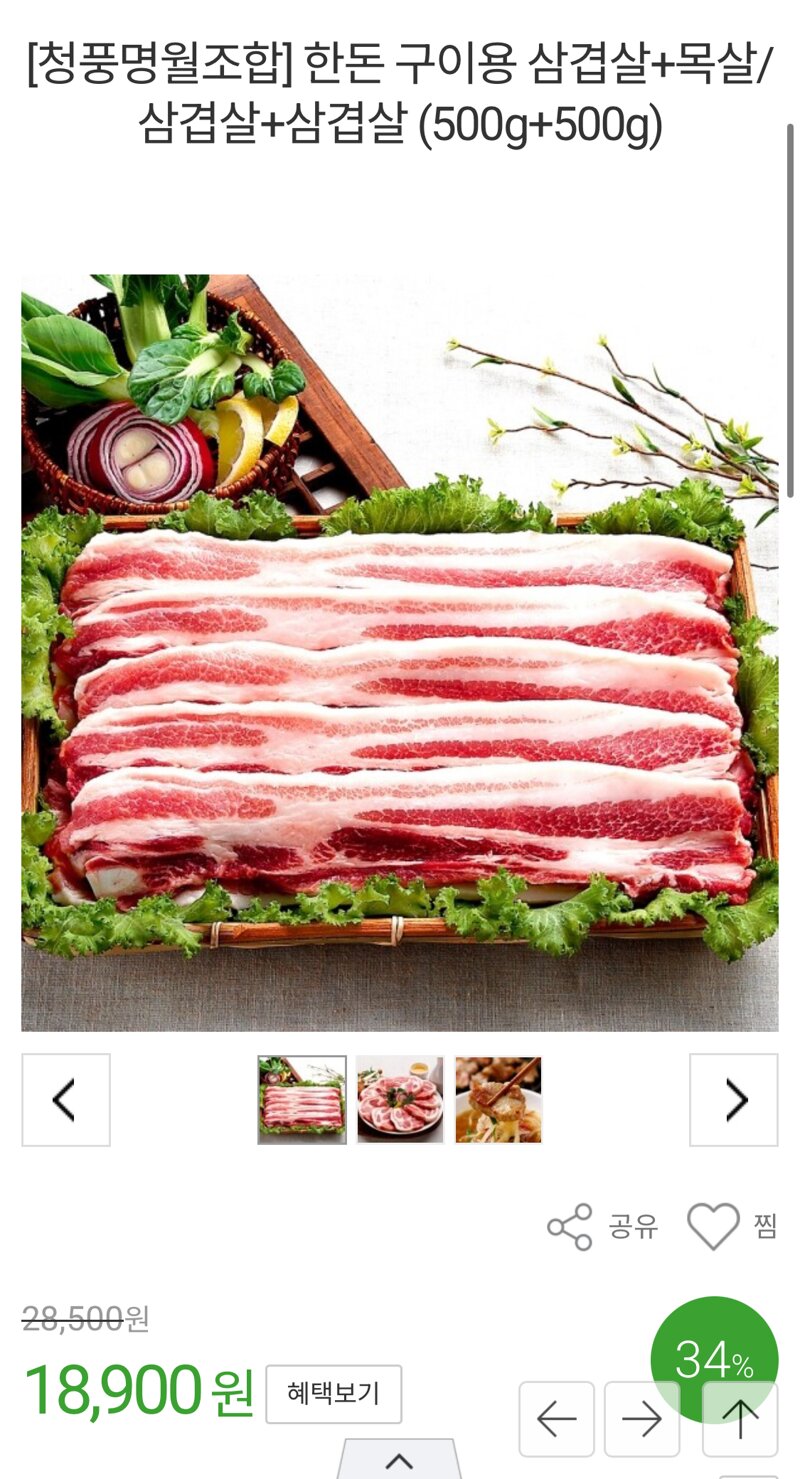Go forward with the floating right arrow
Image resolution: width=800 pixels, height=1479 pixels.
click(x=642, y=1419)
